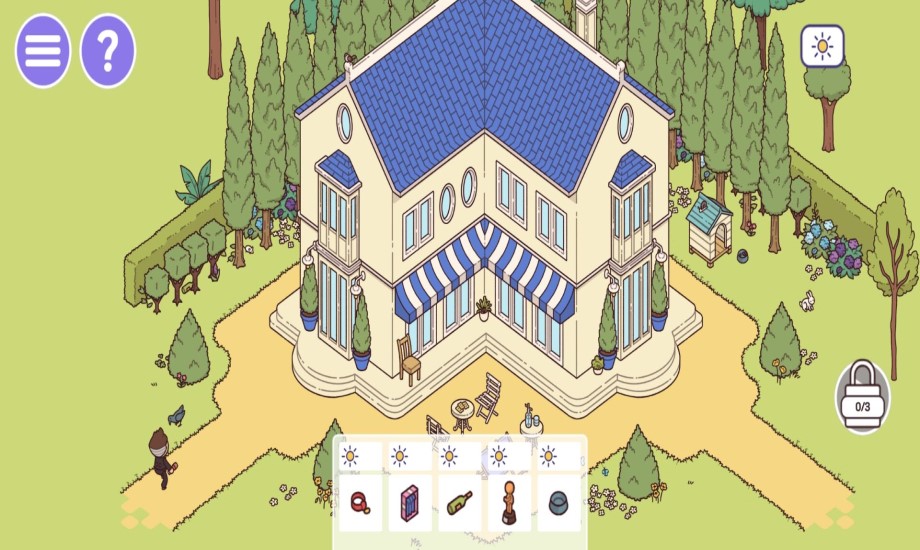Viewport: 920px width, 550px height.
Task: Select the wooden statue trophy slot
Action: click(509, 503)
